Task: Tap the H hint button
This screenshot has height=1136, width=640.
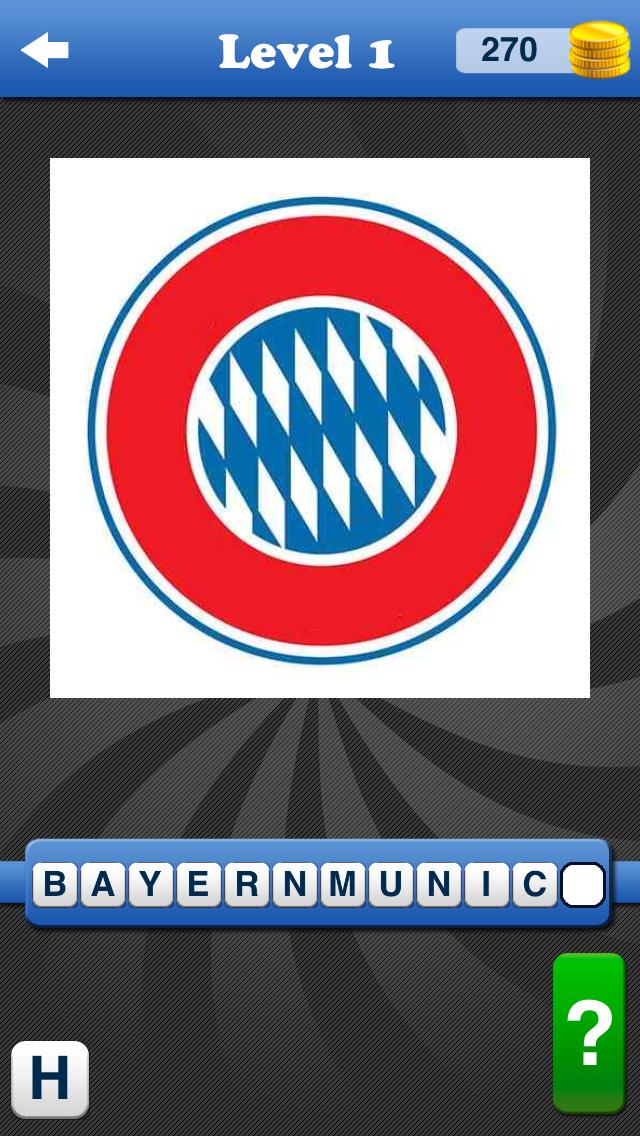Action: [50, 1078]
